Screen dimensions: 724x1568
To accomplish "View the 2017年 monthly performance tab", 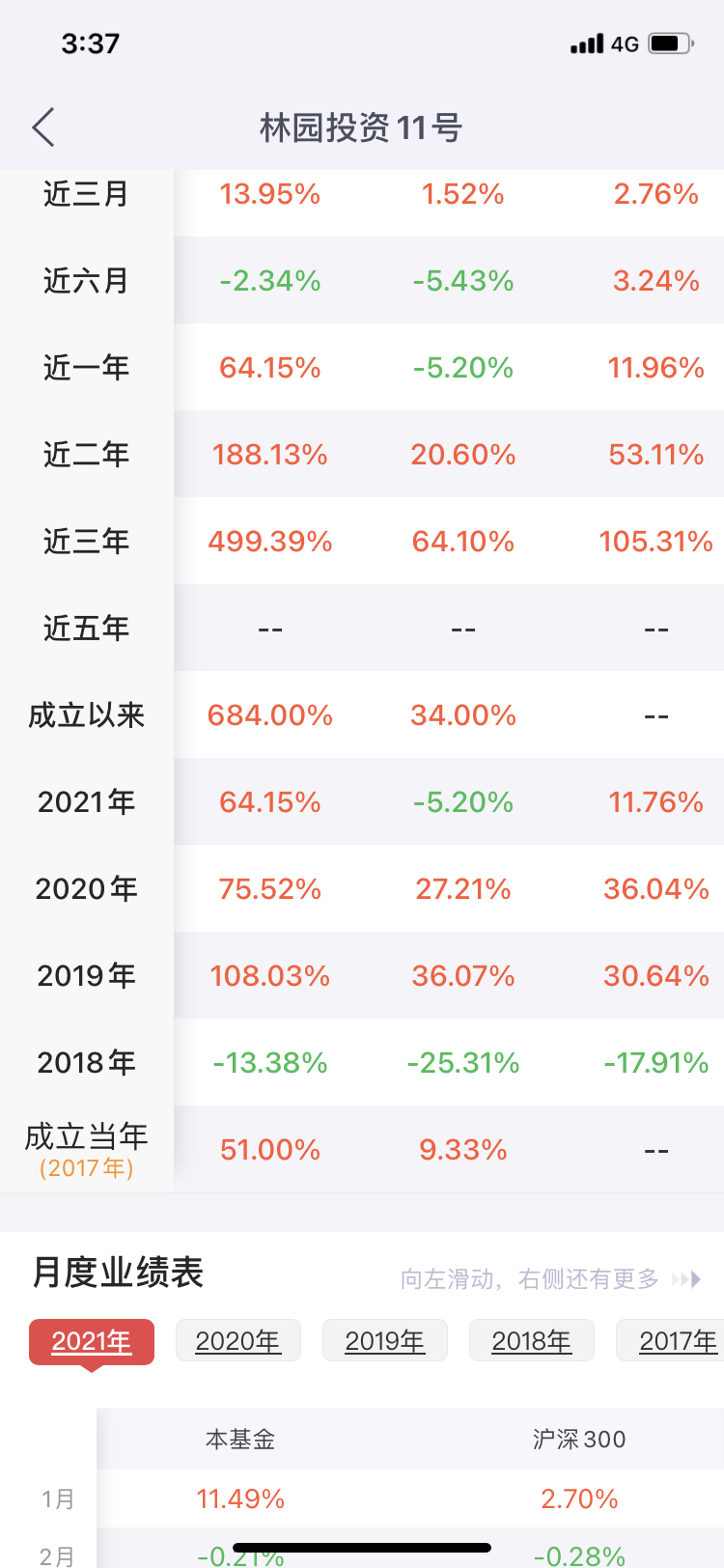I will point(676,1341).
